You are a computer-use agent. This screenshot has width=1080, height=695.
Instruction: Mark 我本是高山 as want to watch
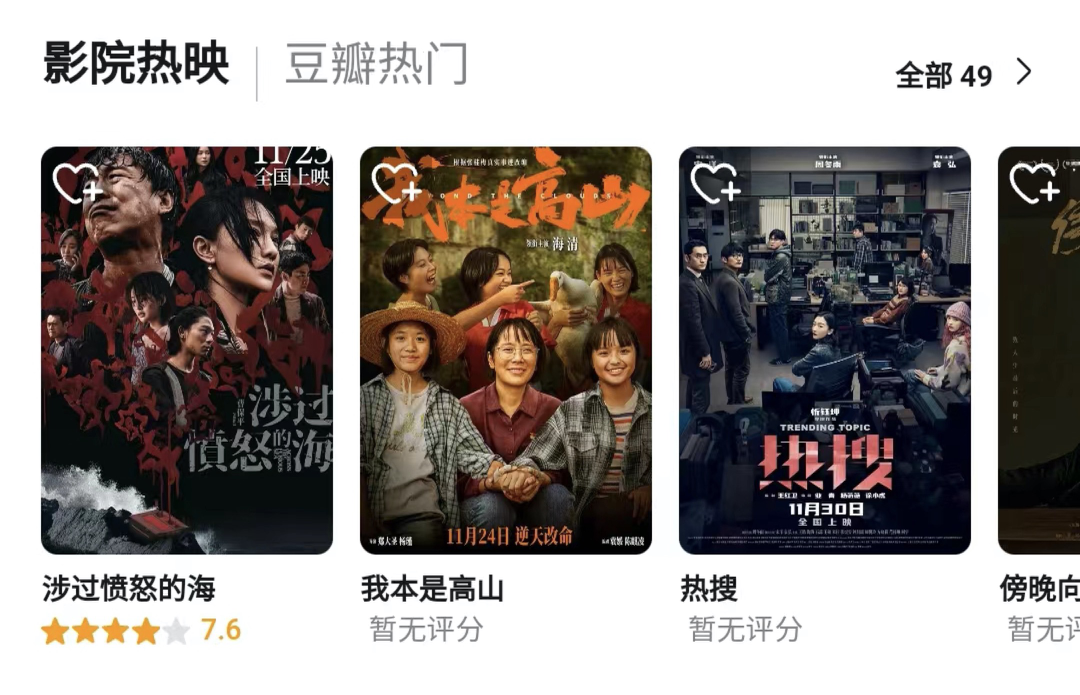click(395, 184)
